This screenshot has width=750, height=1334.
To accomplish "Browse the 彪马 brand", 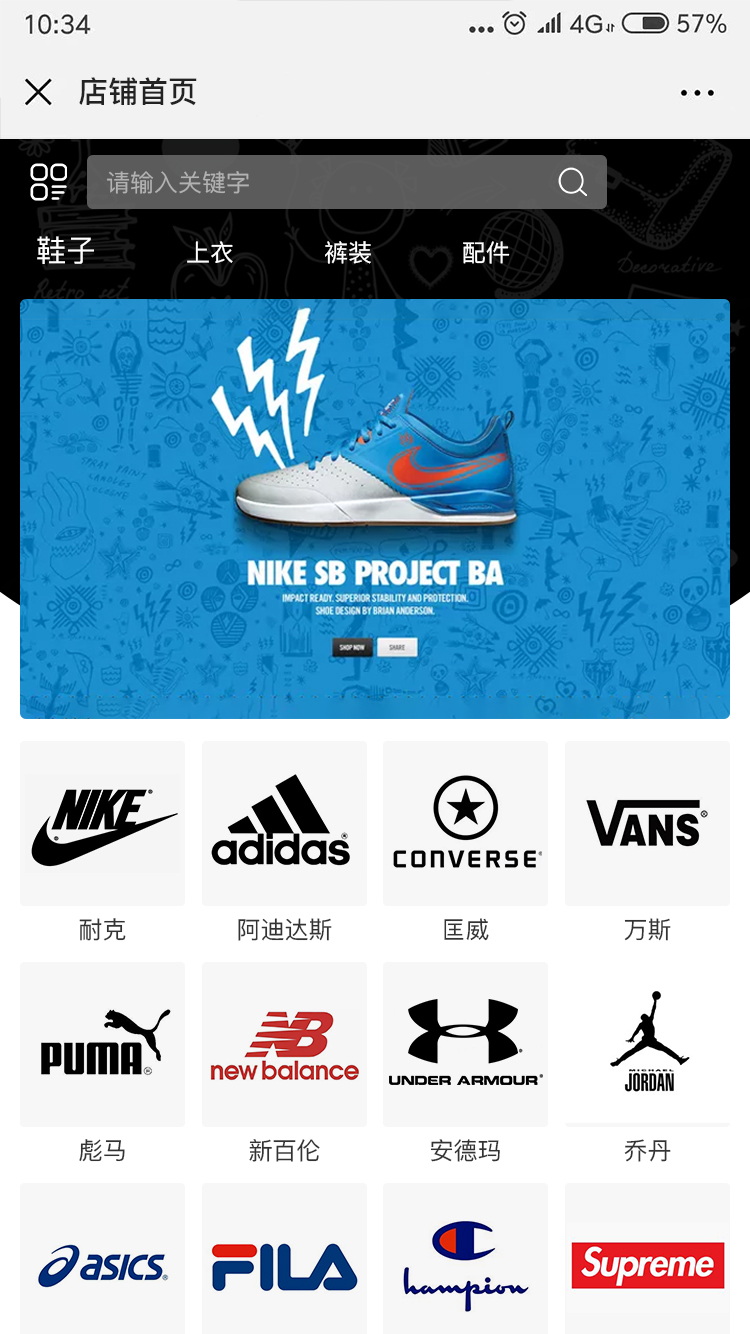I will click(102, 1045).
